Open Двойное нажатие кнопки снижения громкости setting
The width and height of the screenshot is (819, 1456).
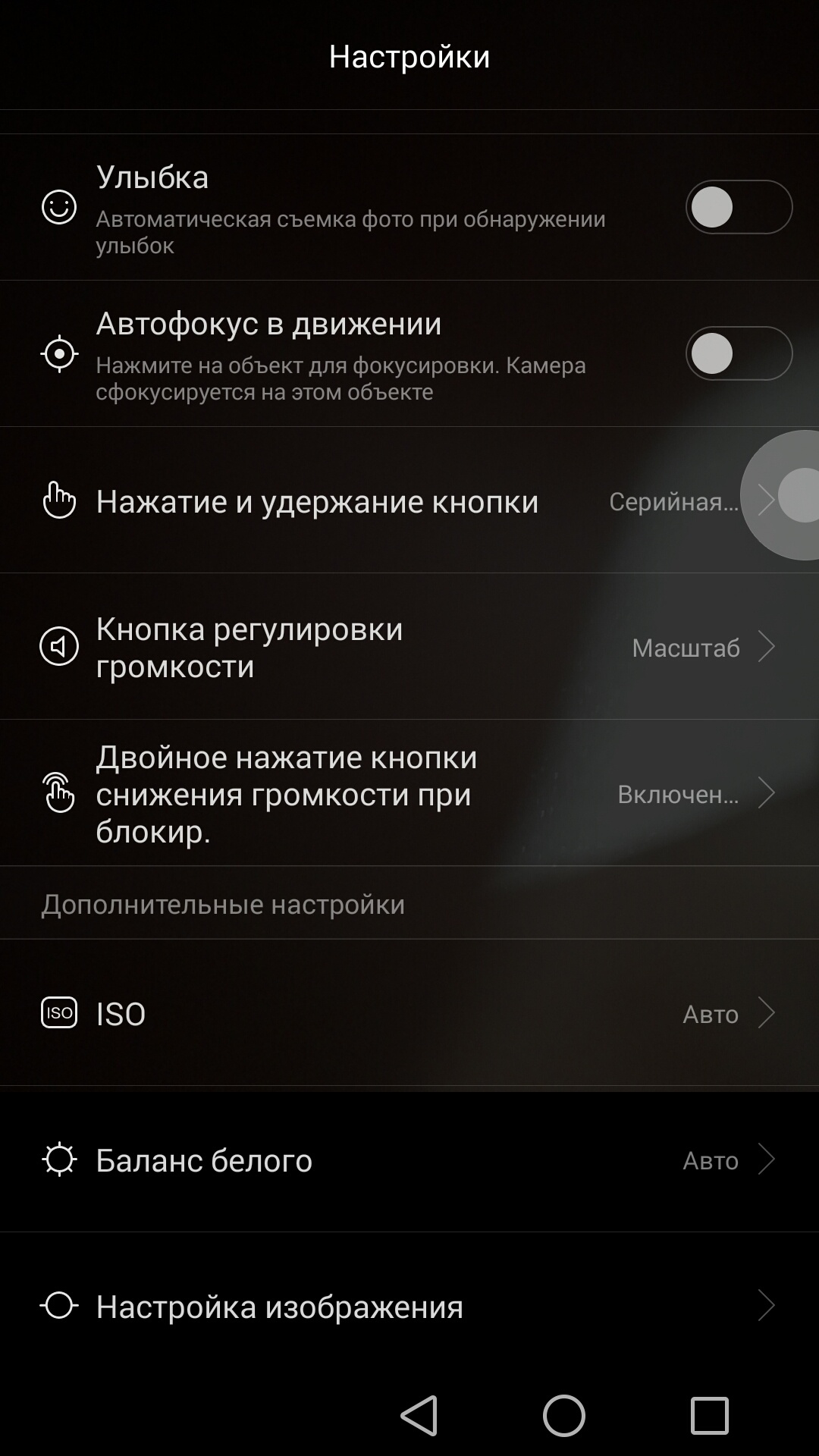409,793
